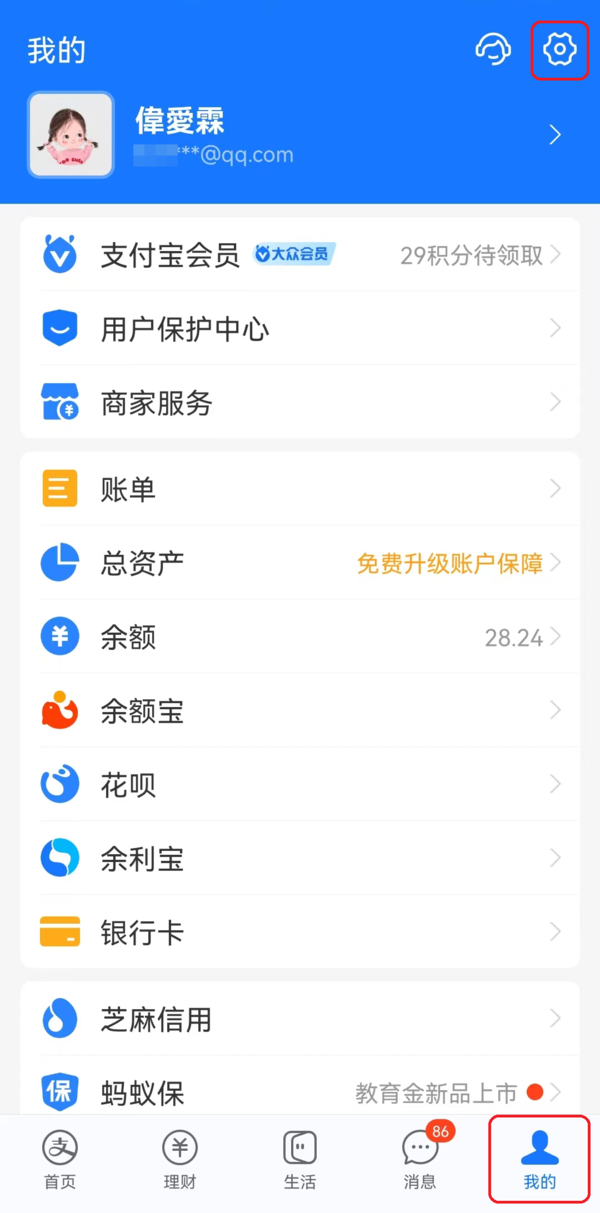Open 蚂蚁保 insurance row
600x1213 pixels.
coord(300,1091)
